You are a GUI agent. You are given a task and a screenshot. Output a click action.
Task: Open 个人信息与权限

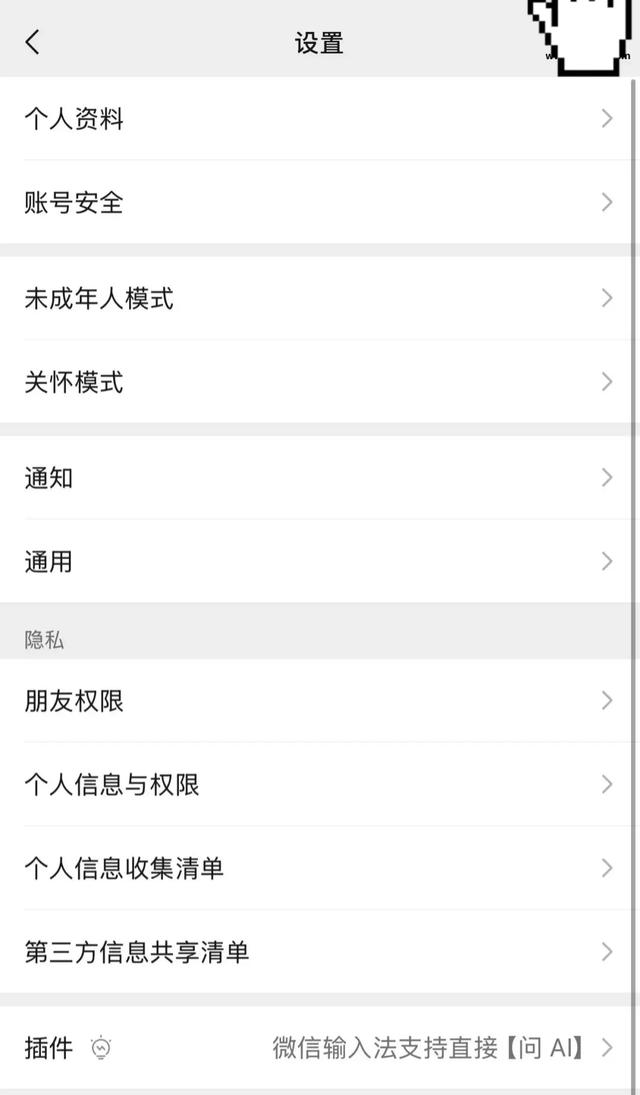pos(318,784)
